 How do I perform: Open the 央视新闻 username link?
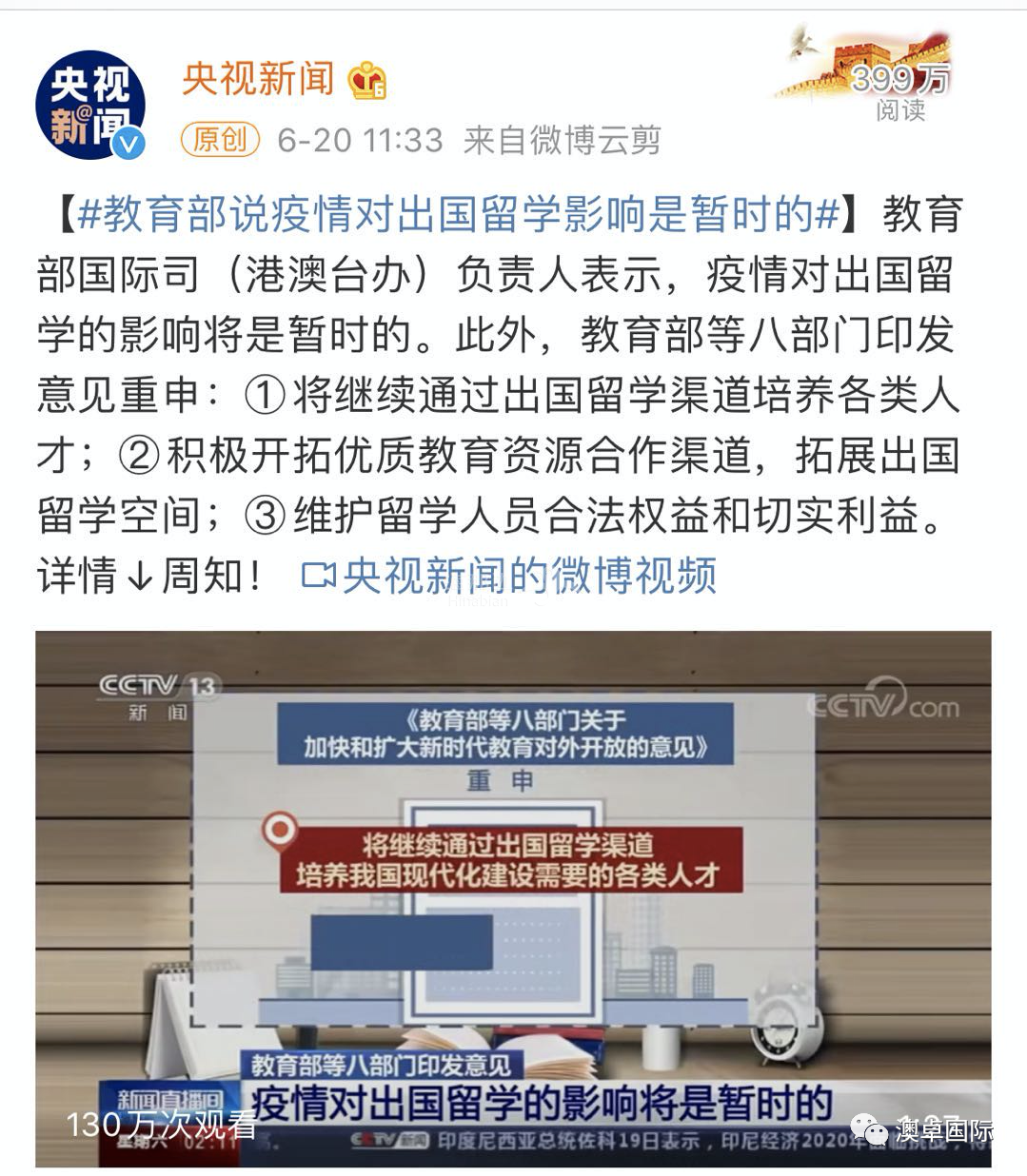click(258, 80)
